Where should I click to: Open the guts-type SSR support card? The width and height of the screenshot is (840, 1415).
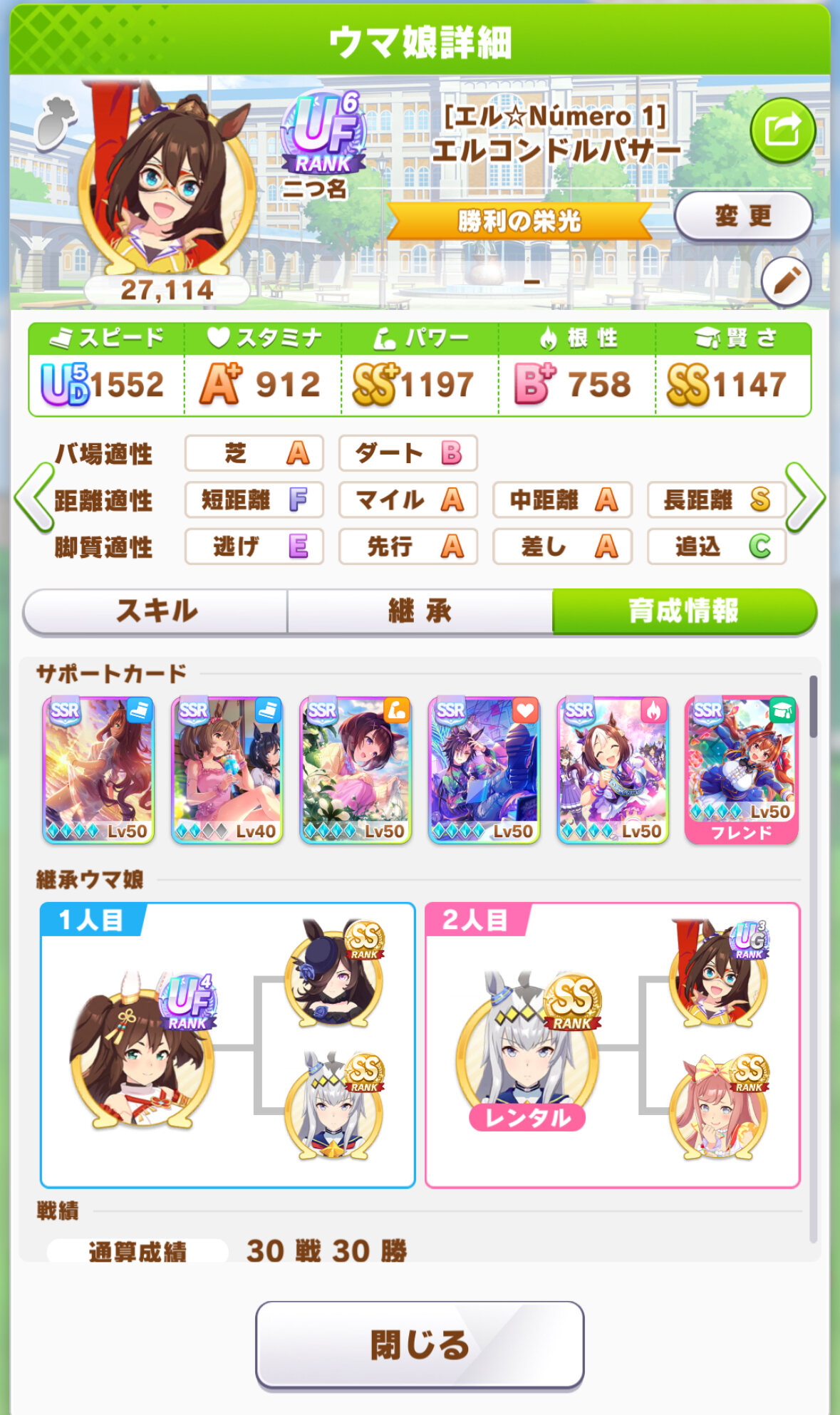pos(613,769)
